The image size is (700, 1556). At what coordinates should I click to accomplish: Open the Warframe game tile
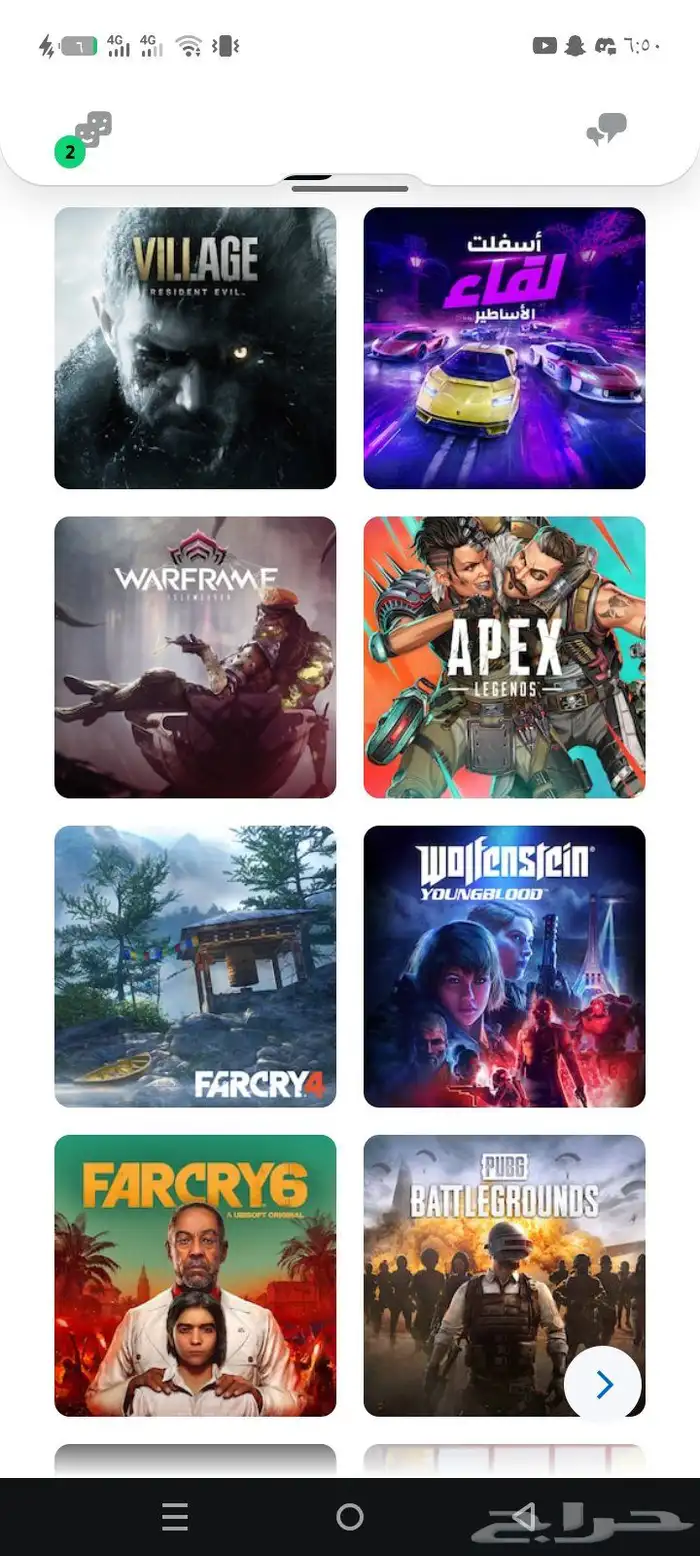(x=195, y=657)
